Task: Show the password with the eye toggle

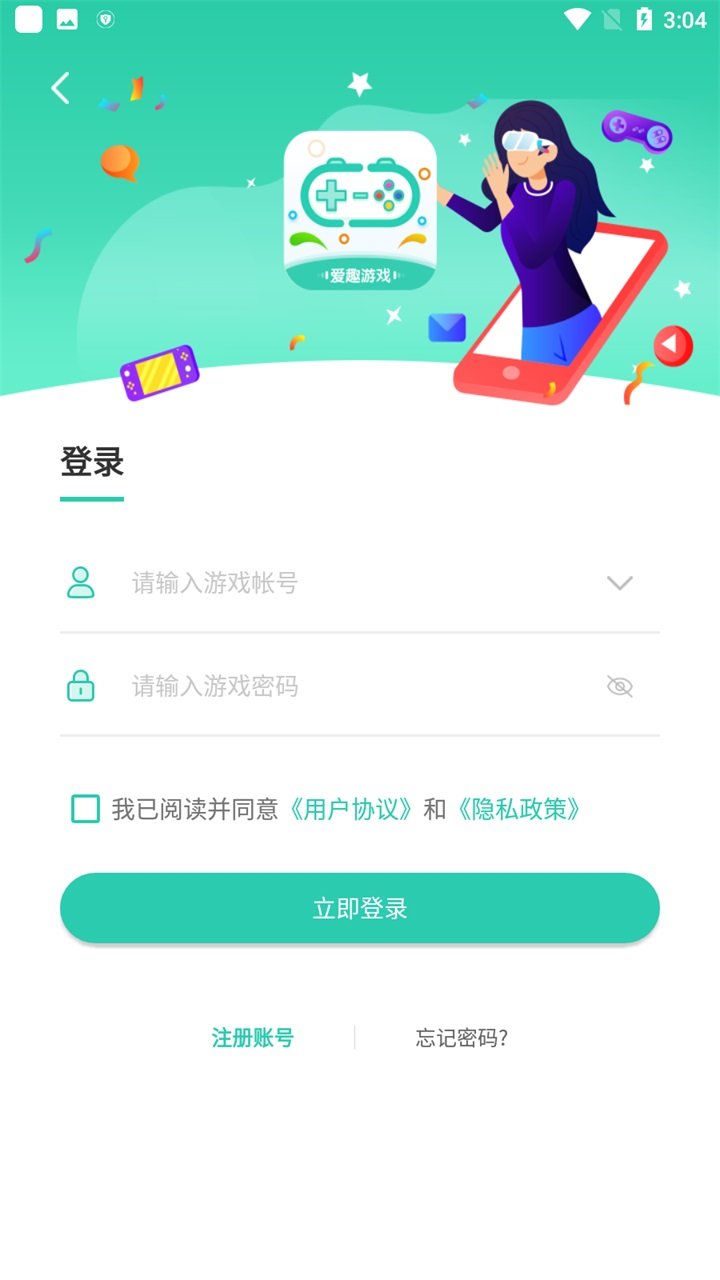Action: tap(619, 686)
